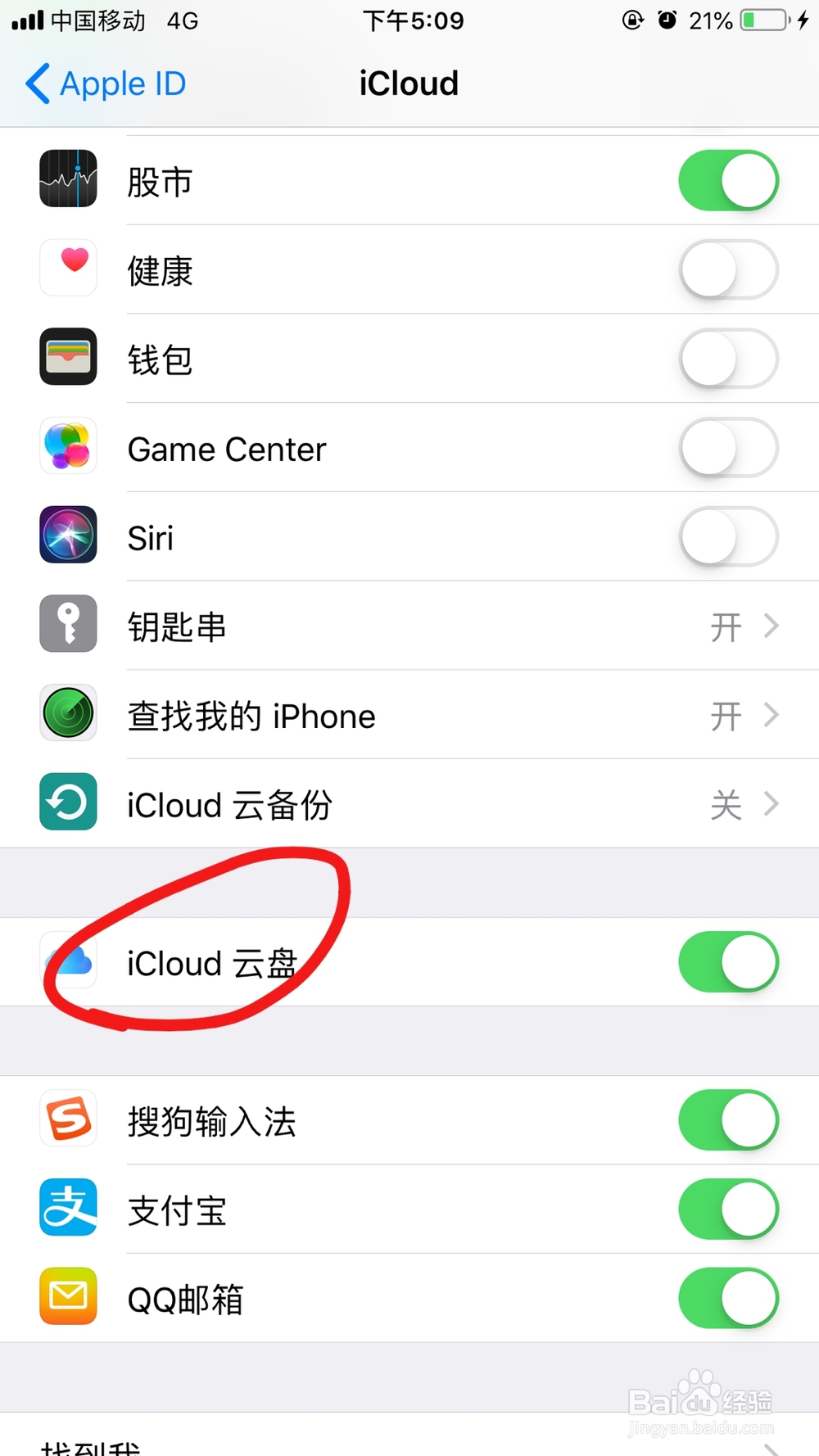Tap the 钱包 (Wallet) app icon
The width and height of the screenshot is (819, 1456).
68,358
